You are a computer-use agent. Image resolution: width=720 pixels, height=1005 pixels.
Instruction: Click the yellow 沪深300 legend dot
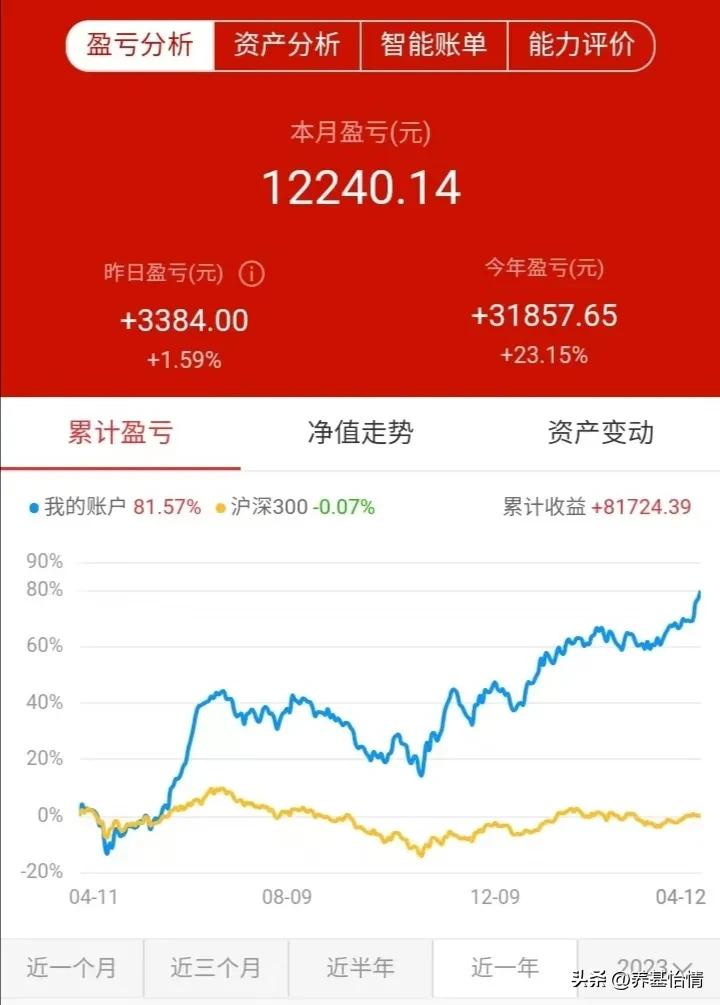218,509
